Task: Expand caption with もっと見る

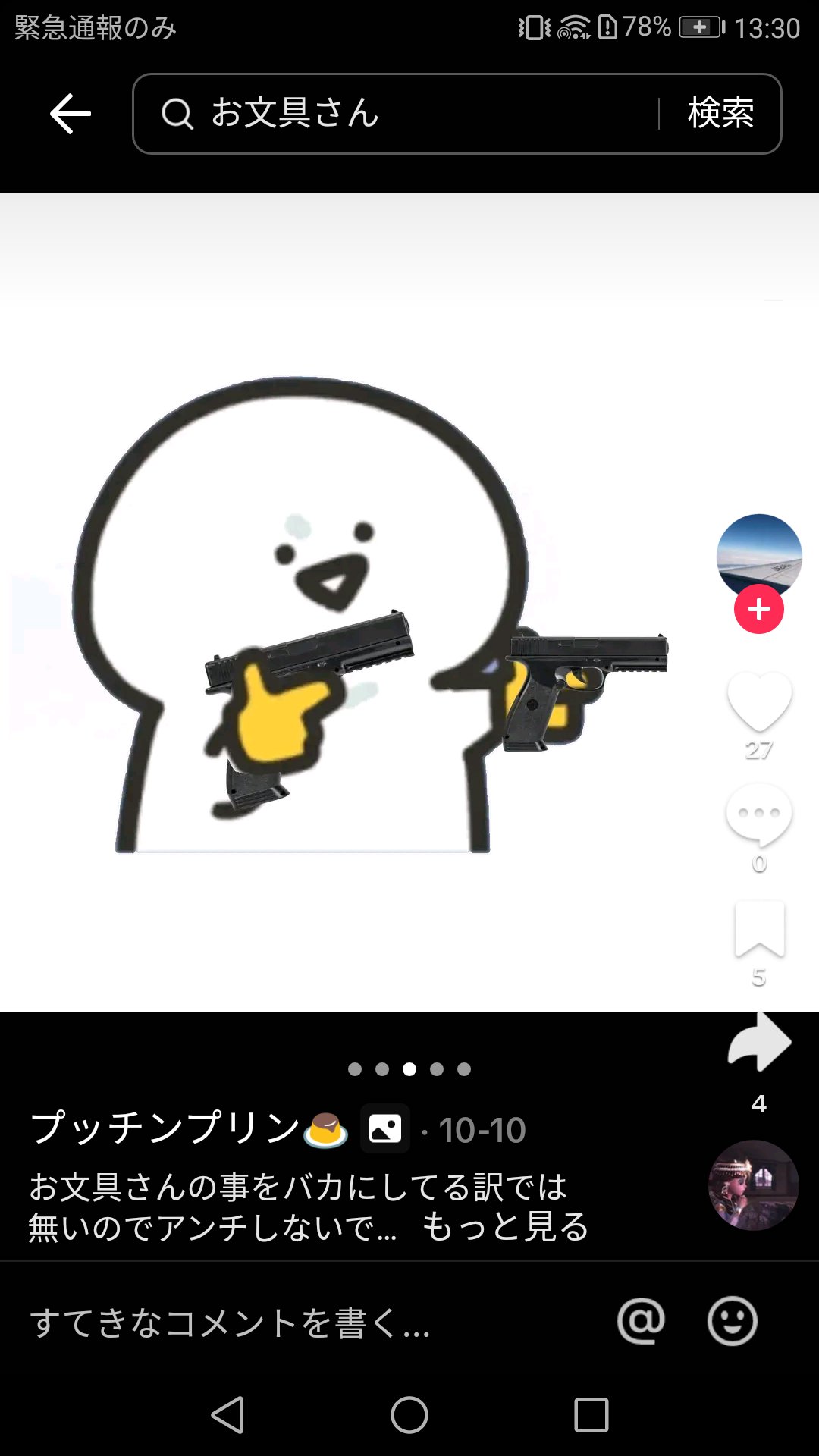Action: tap(506, 1226)
